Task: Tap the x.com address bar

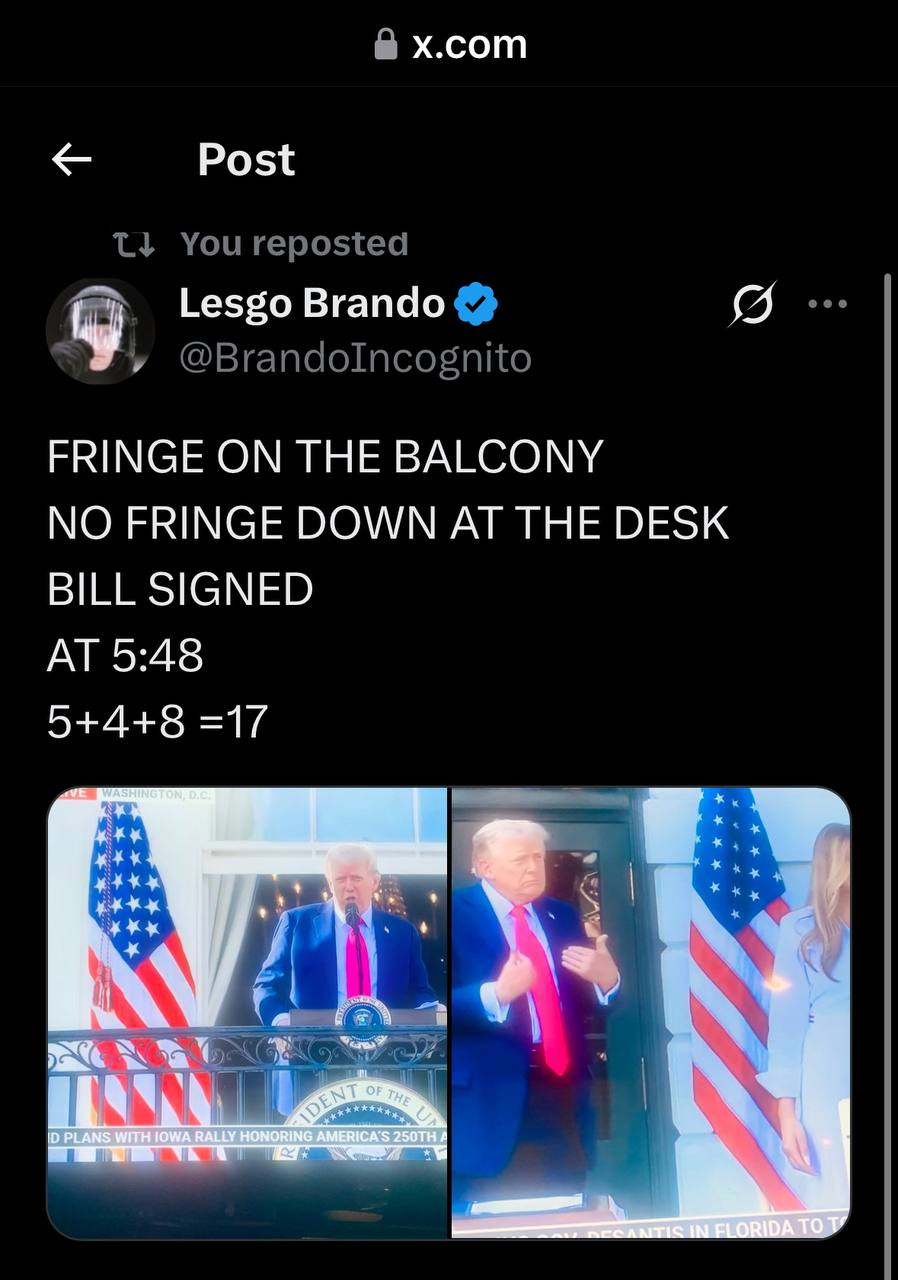Action: pos(450,44)
